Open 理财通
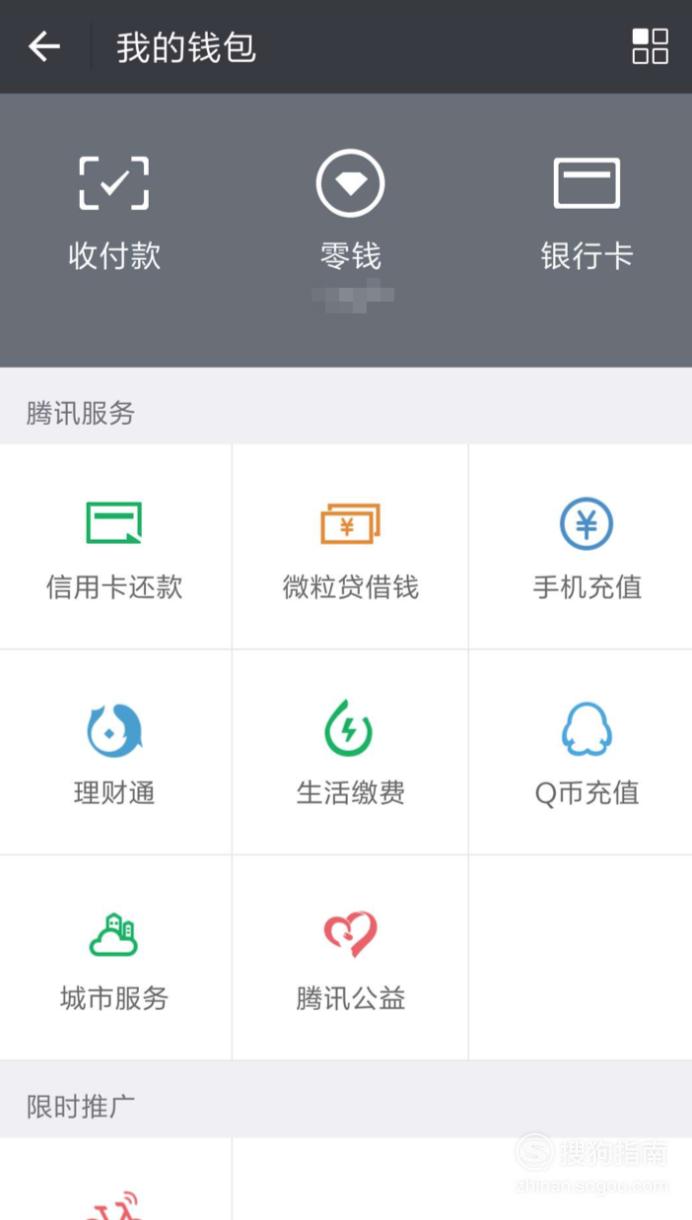This screenshot has height=1220, width=692. tap(115, 752)
